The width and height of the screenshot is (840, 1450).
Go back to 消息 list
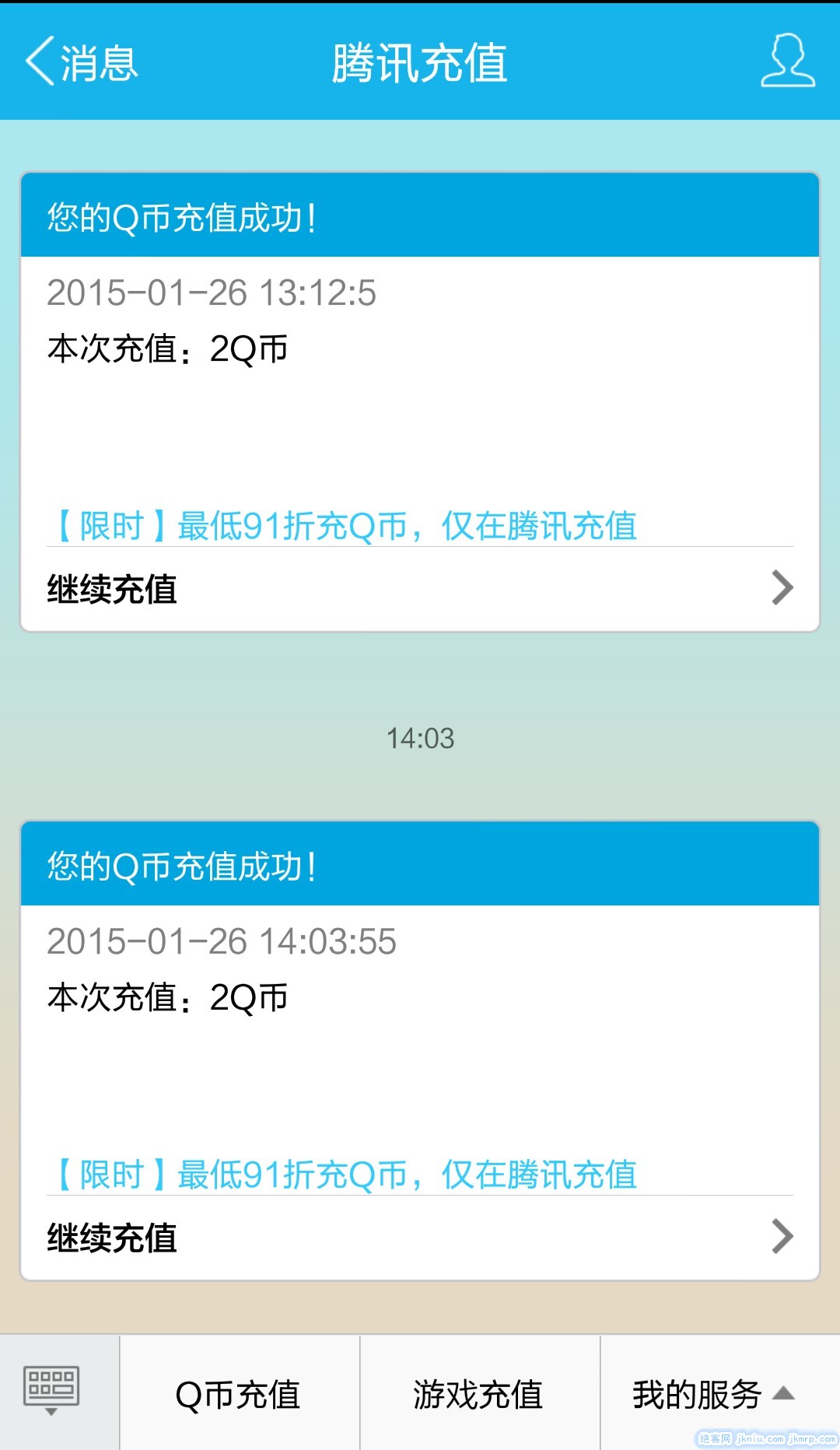82,61
